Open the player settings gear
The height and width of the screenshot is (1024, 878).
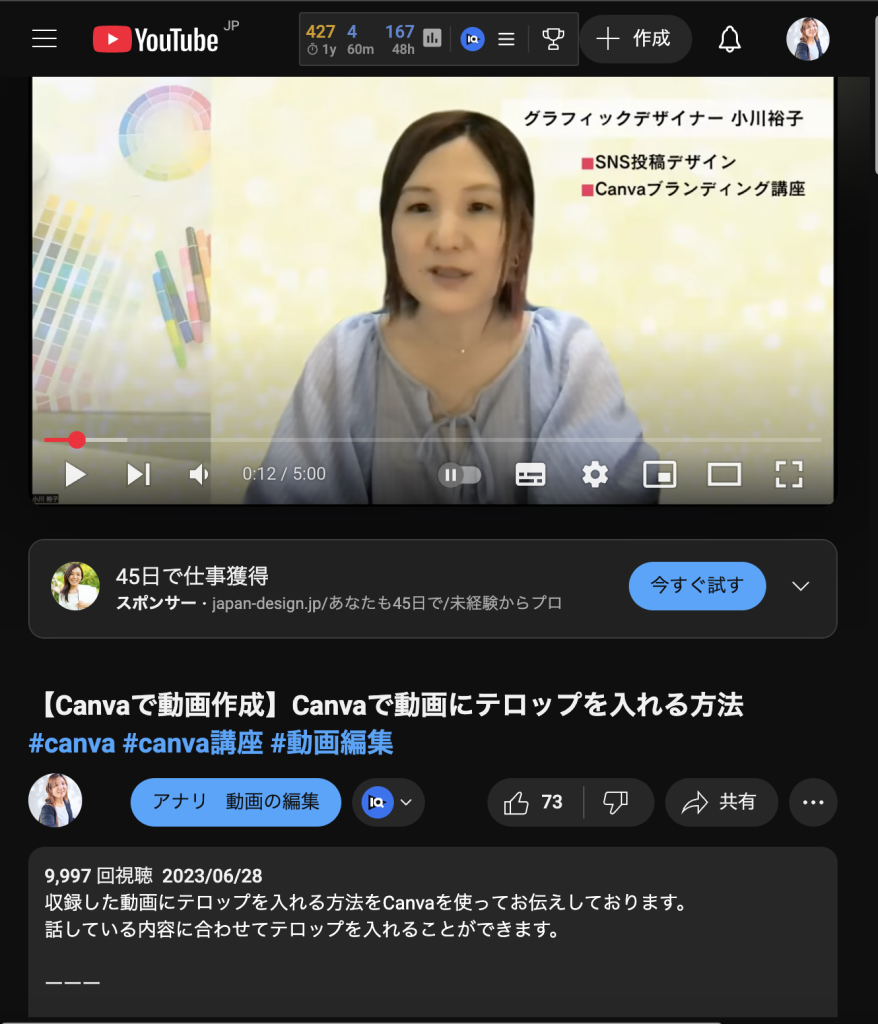pos(595,474)
